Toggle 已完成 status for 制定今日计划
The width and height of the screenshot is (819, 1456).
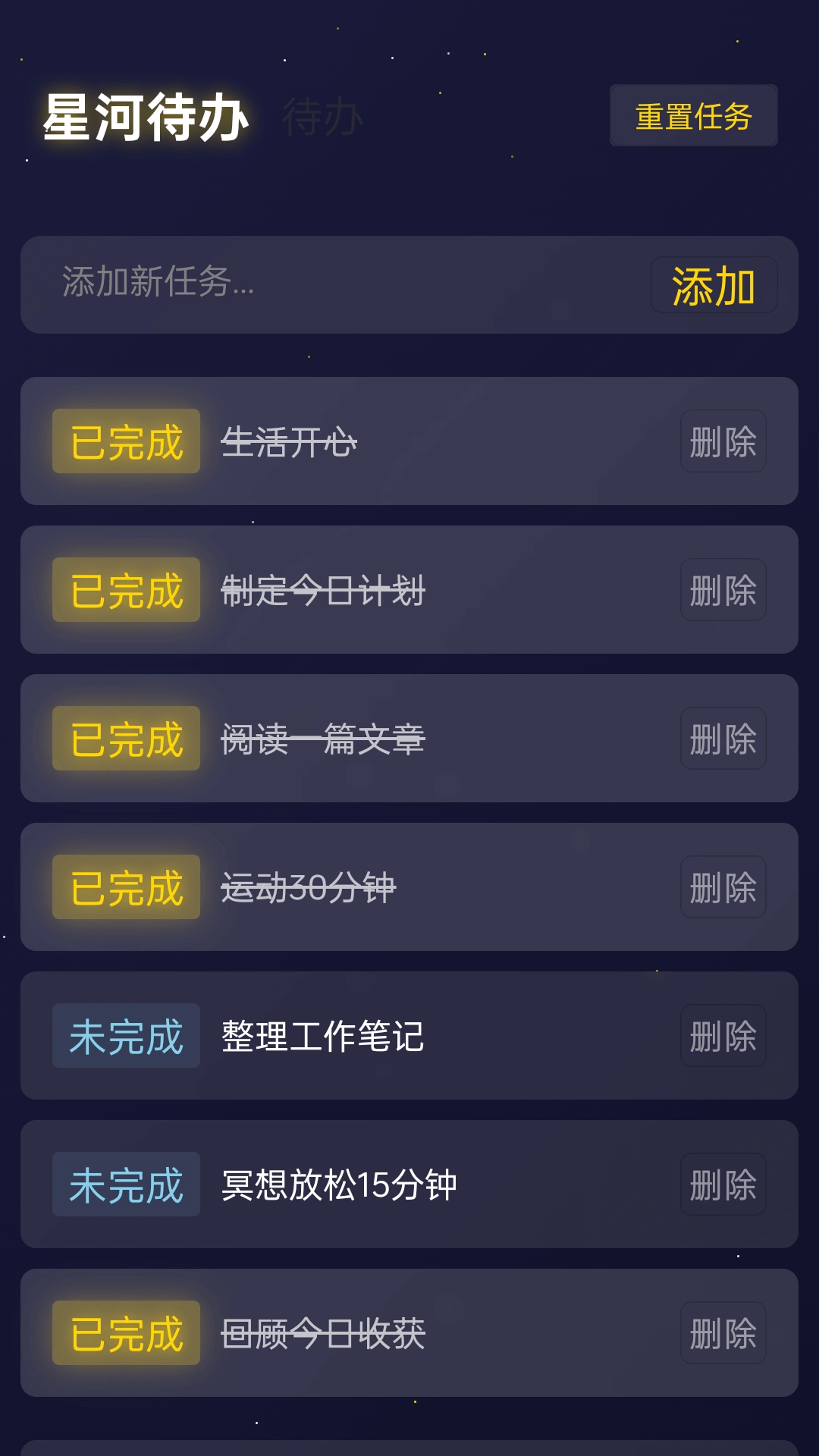coord(126,590)
